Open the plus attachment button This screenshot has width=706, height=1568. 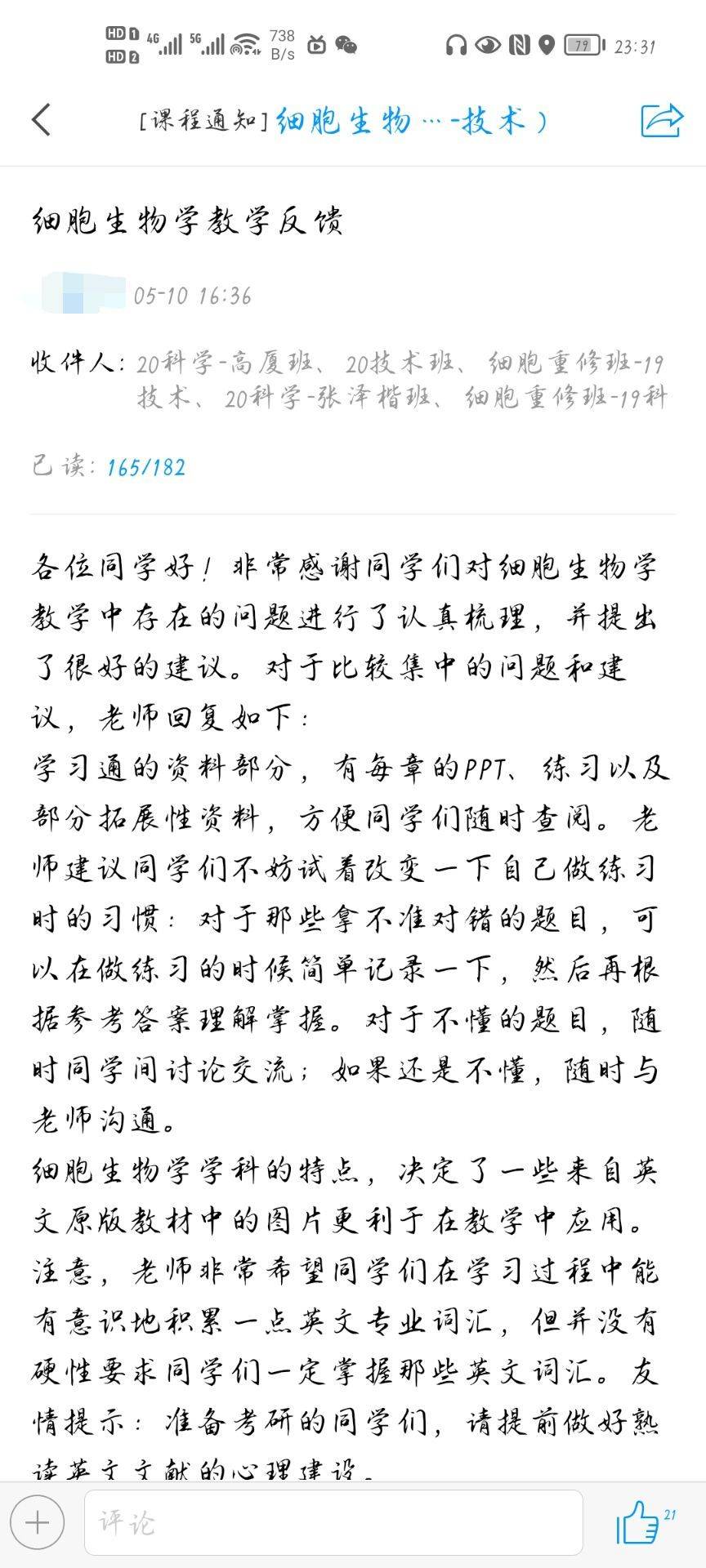(x=38, y=1522)
